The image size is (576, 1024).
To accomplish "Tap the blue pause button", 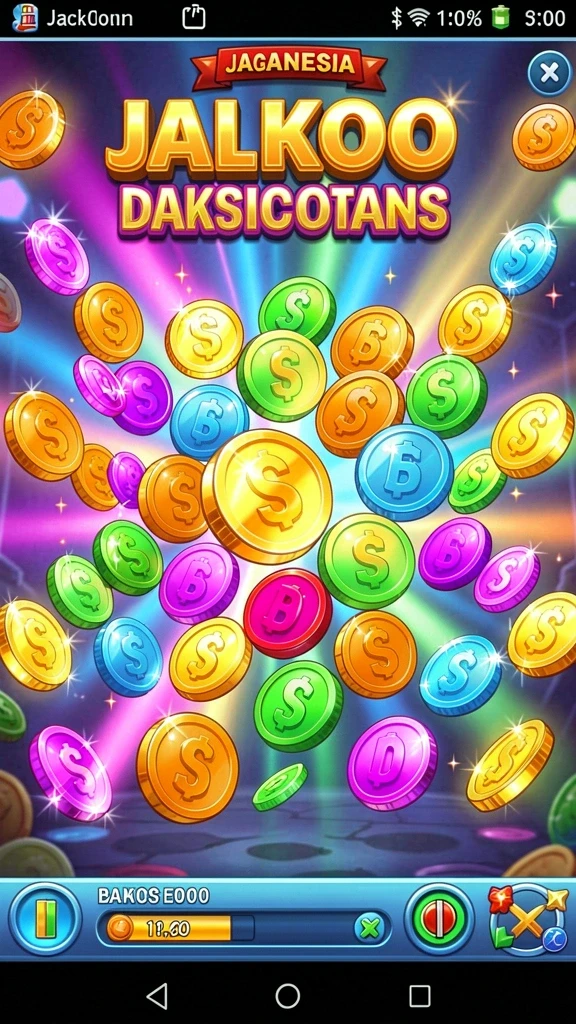I will click(46, 919).
